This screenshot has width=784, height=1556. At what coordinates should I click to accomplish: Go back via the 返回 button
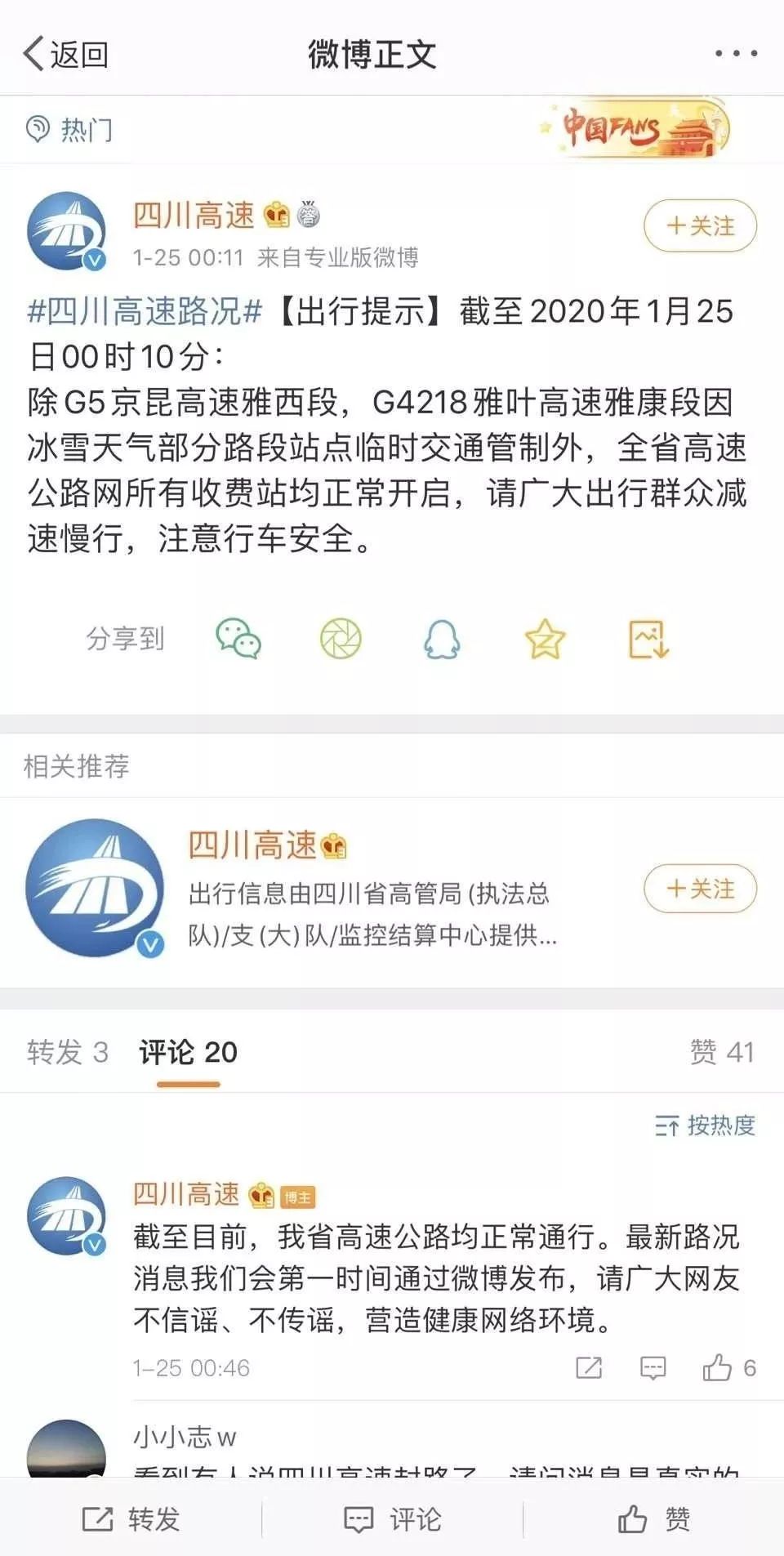[65, 55]
